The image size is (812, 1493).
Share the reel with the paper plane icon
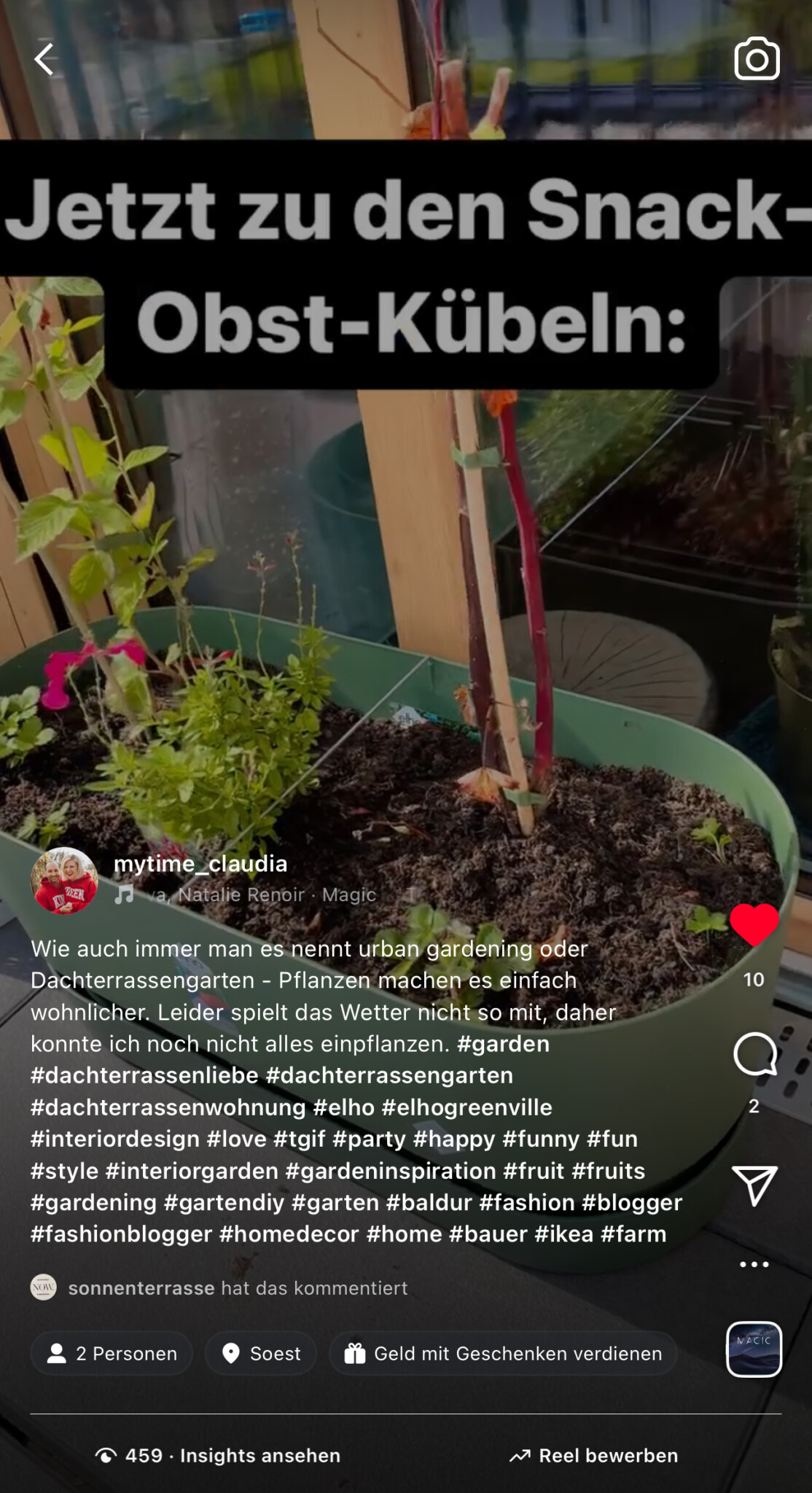(754, 1184)
